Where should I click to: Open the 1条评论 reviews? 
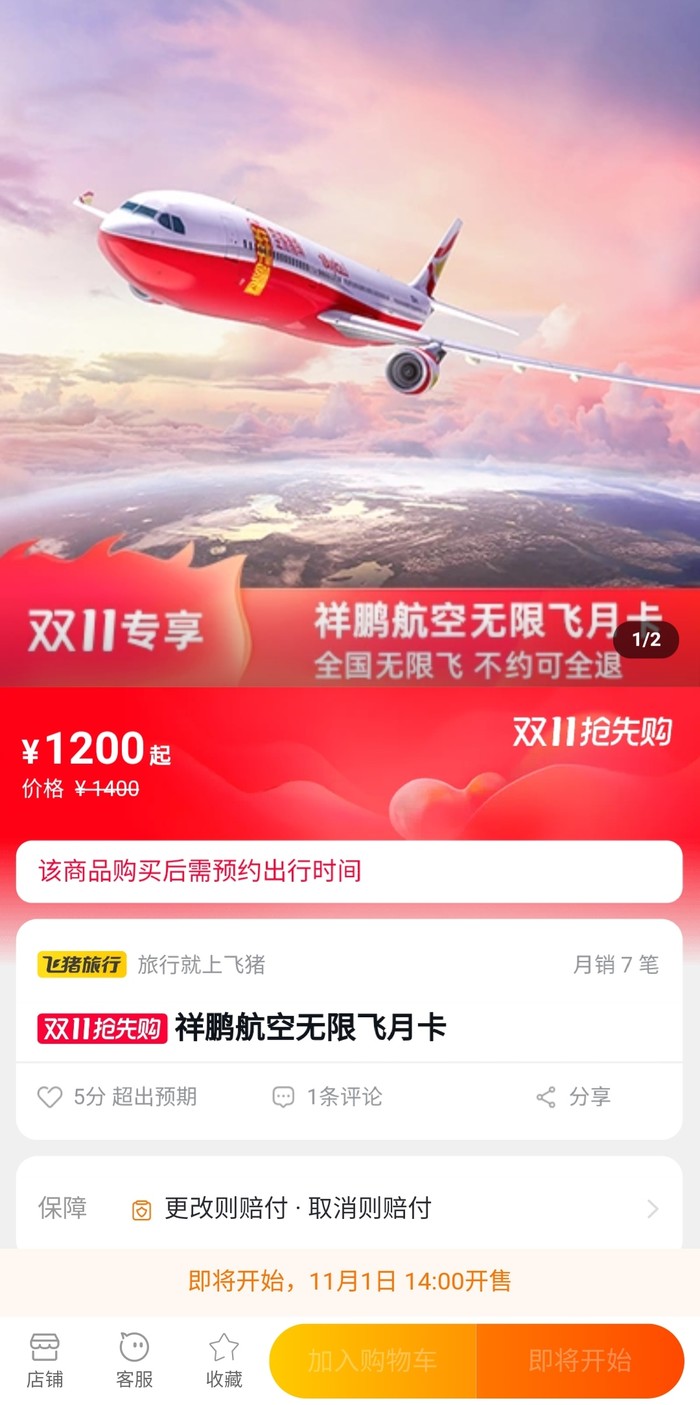(327, 1097)
